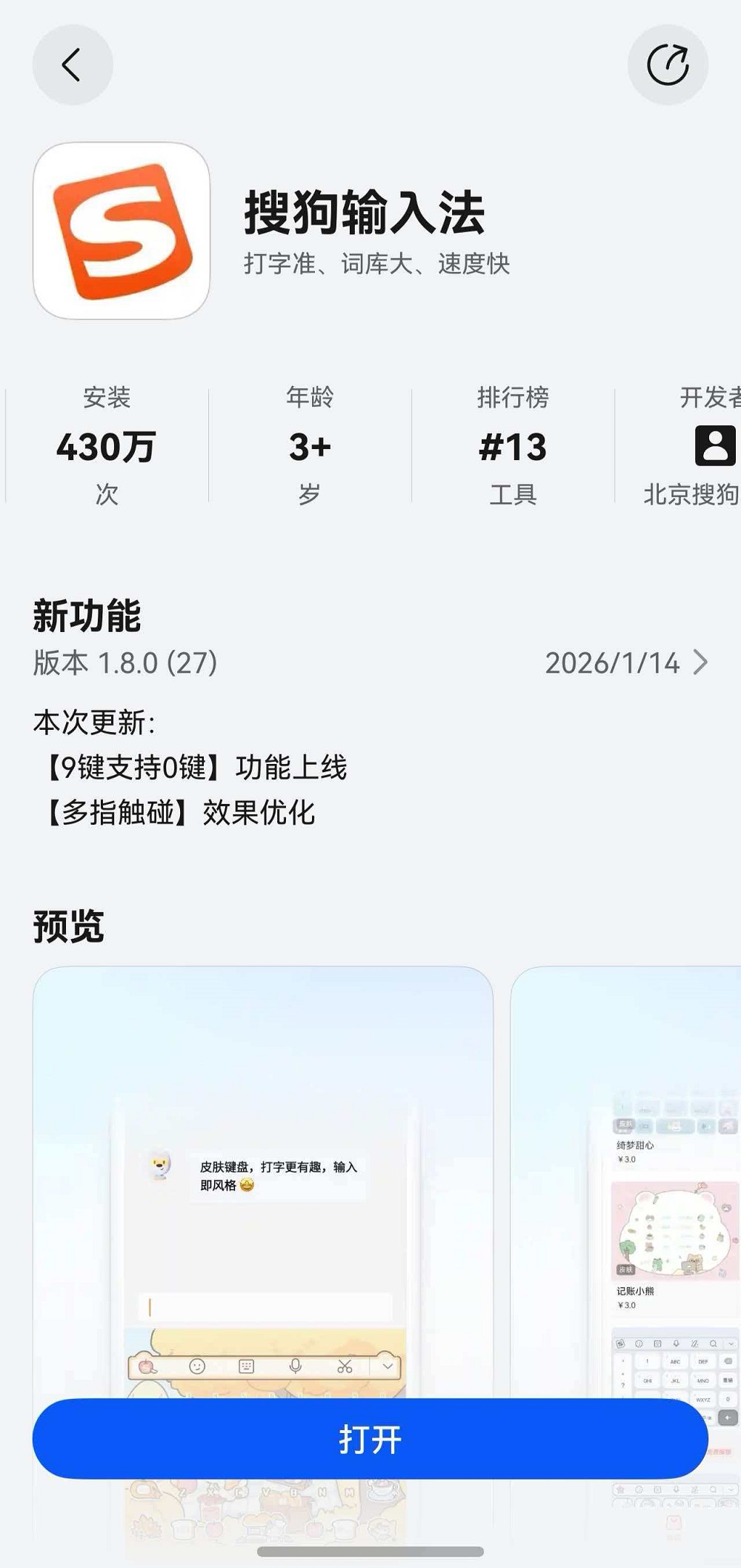Tap the gray backspace key in number keyboard preview
The image size is (741, 1568).
[x=728, y=1361]
